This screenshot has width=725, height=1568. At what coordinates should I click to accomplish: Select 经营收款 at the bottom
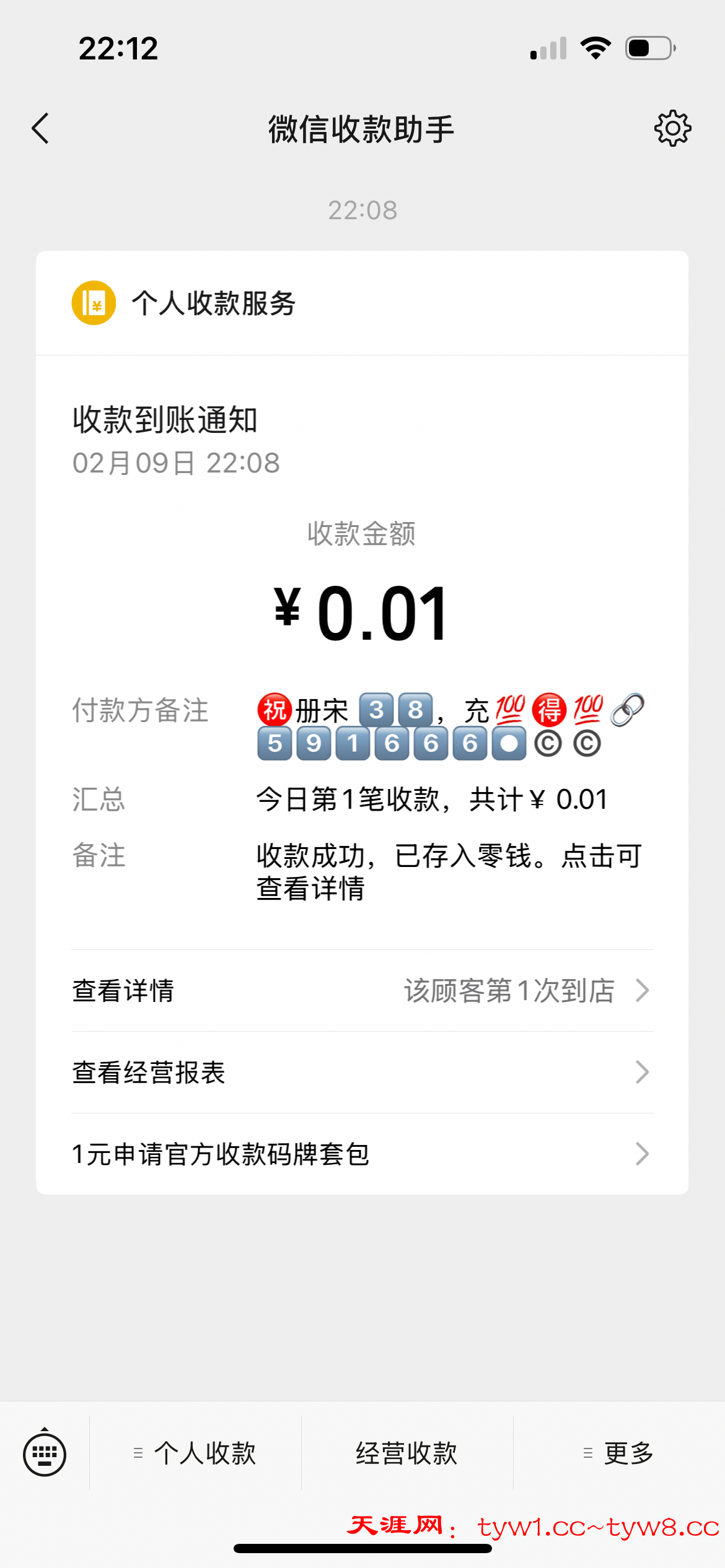pos(406,1453)
